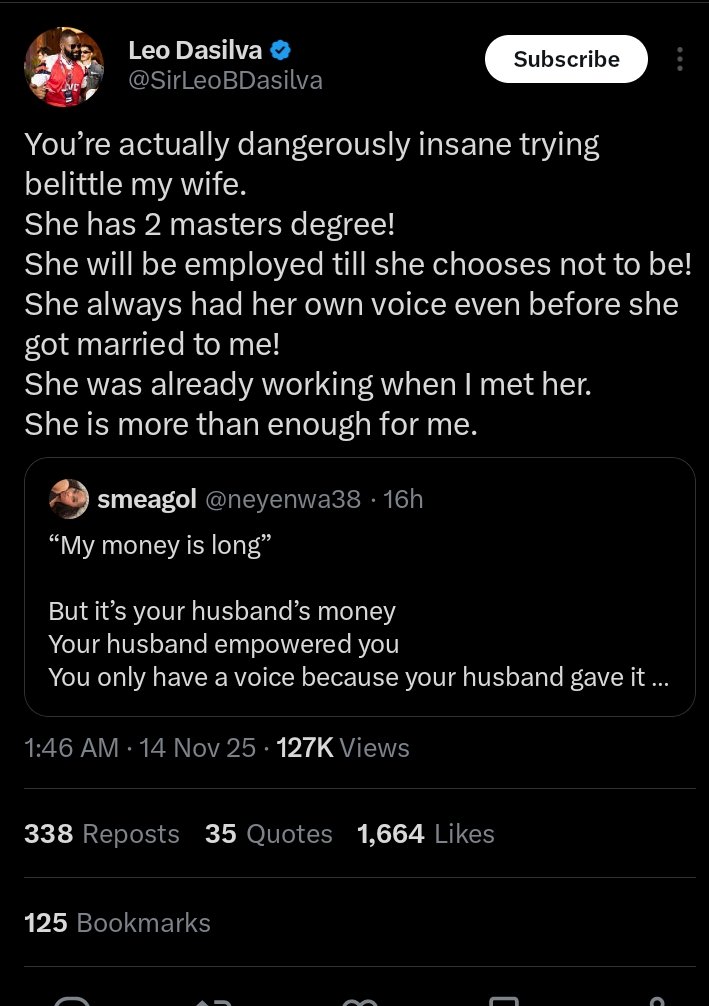View the 338 Reposts list
Image resolution: width=709 pixels, height=1006 pixels.
click(x=102, y=834)
